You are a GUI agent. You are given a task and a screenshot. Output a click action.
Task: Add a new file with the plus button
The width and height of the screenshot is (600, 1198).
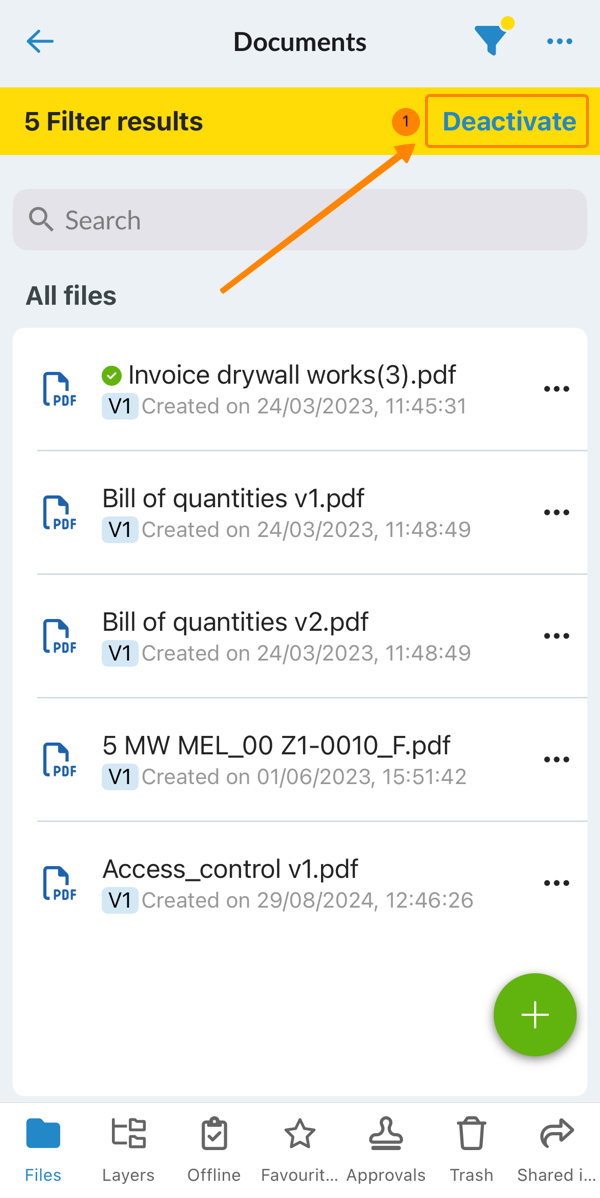pyautogui.click(x=535, y=1015)
